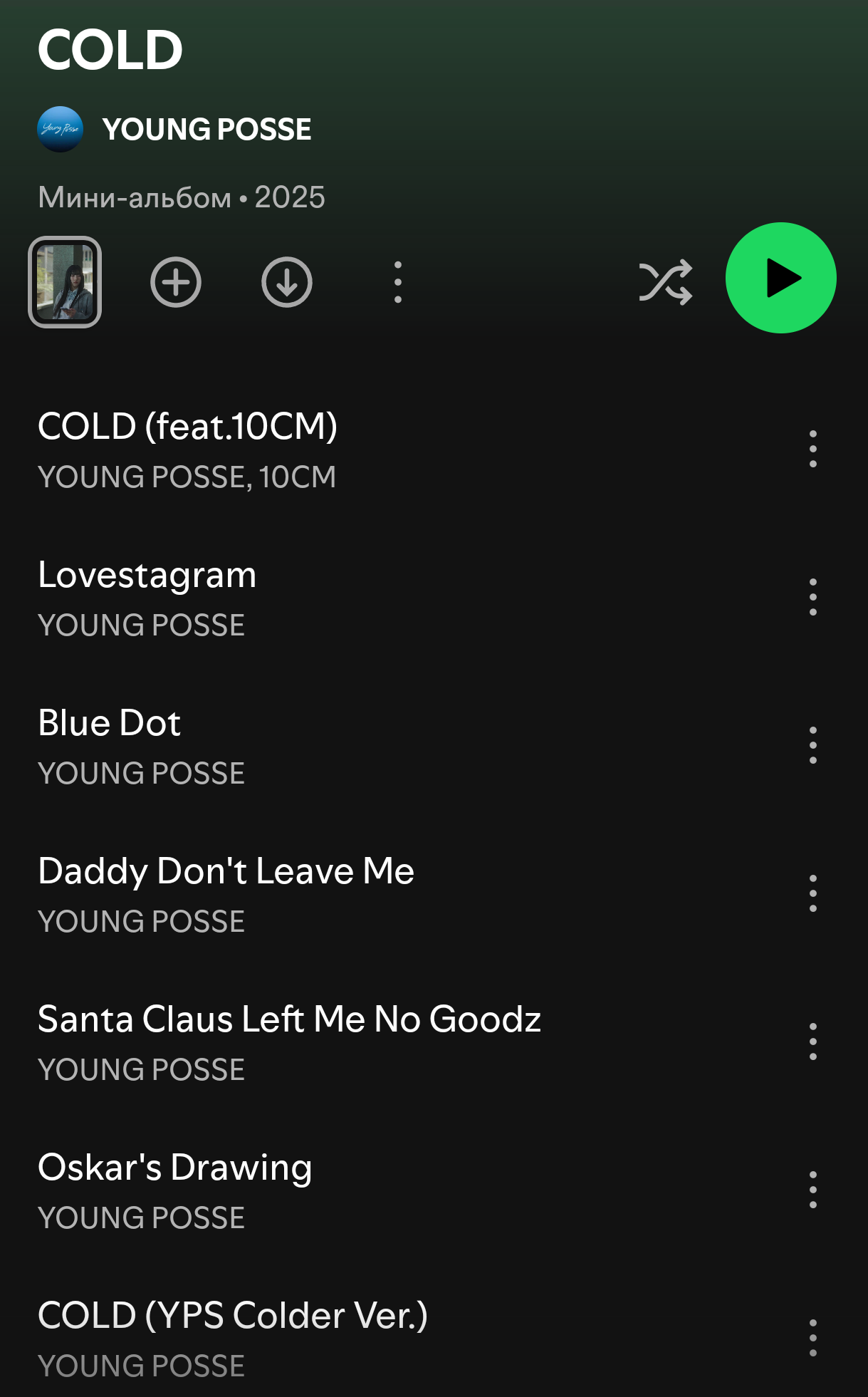This screenshot has height=1397, width=868.
Task: Add the COLD album to your library
Action: [176, 282]
